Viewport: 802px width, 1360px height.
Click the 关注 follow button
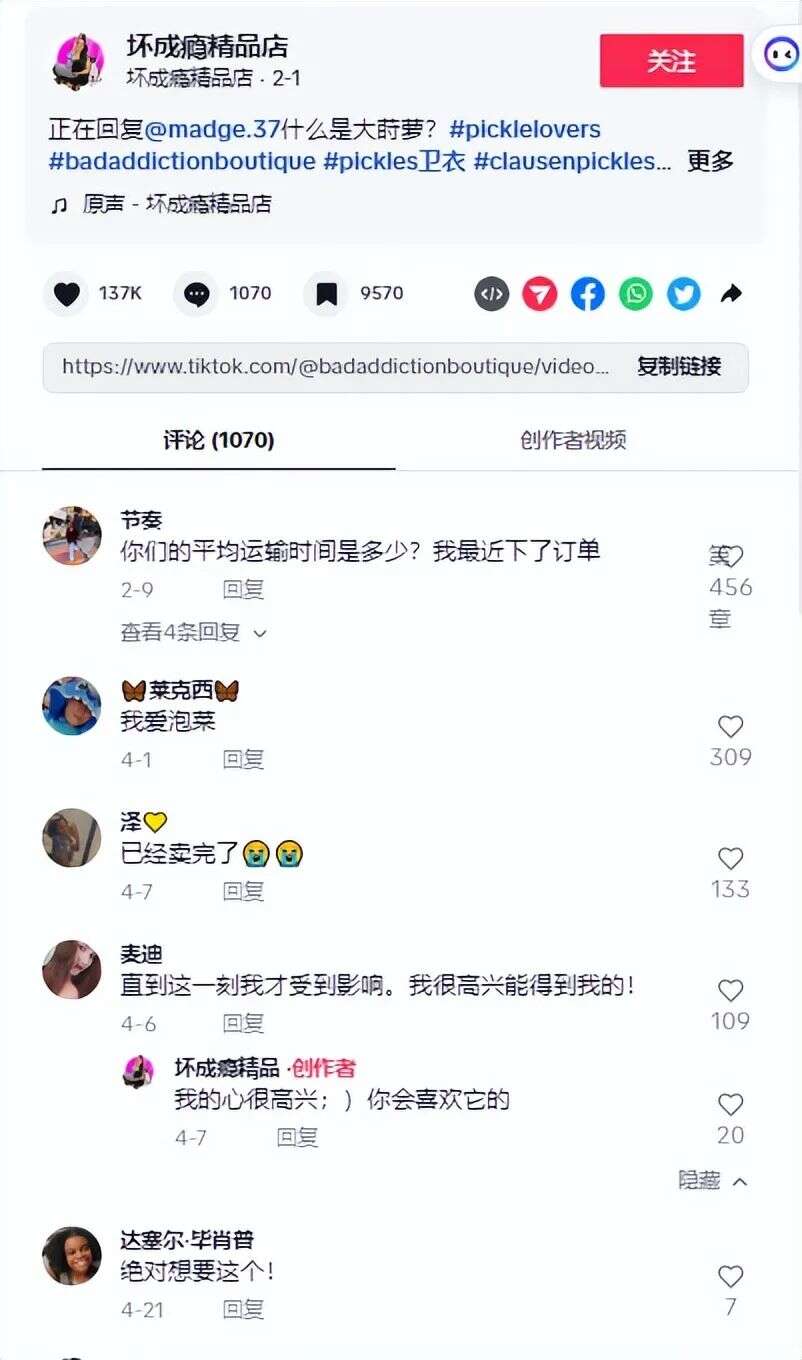[671, 61]
